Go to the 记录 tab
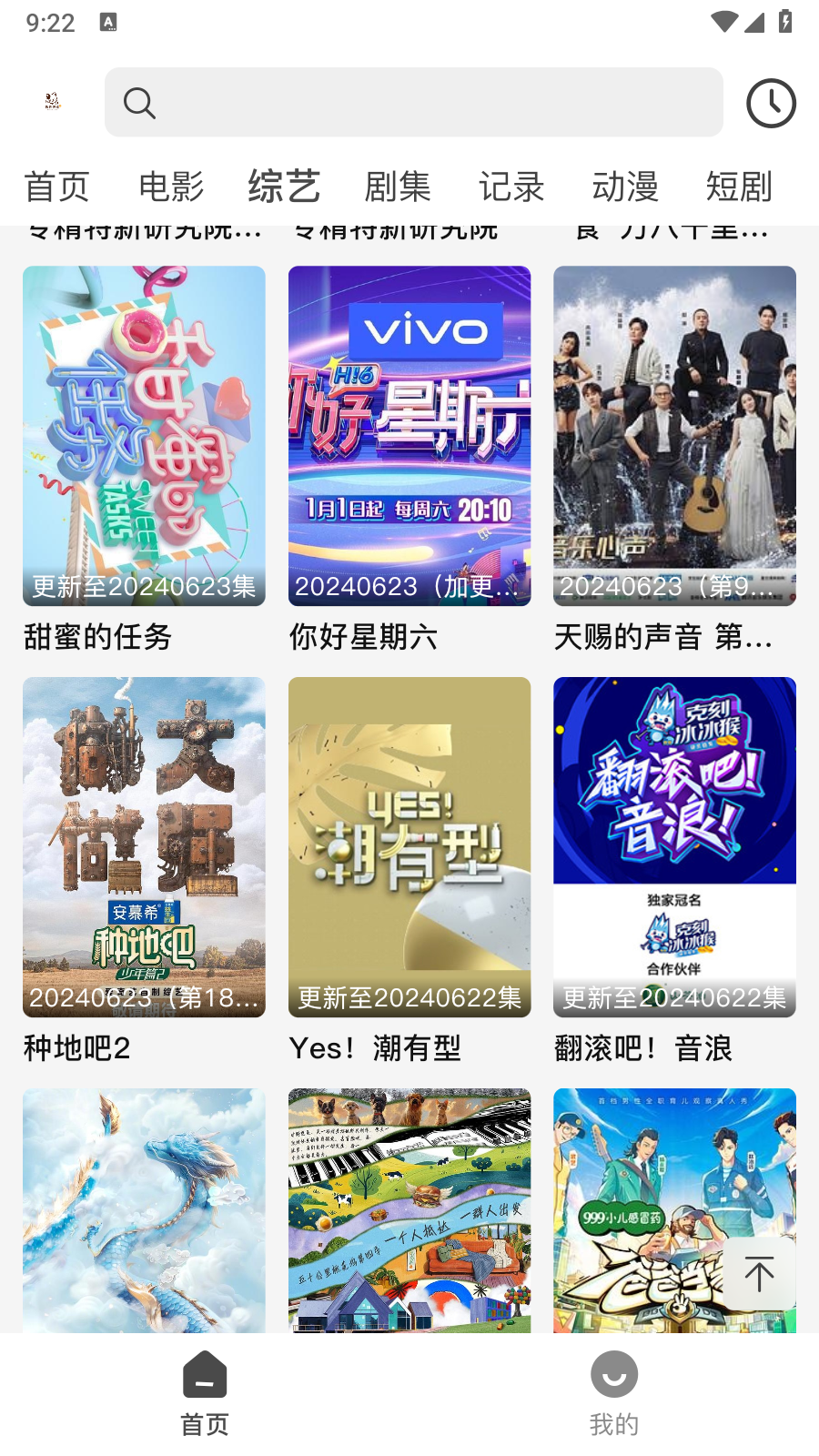This screenshot has height=1456, width=819. point(511,187)
